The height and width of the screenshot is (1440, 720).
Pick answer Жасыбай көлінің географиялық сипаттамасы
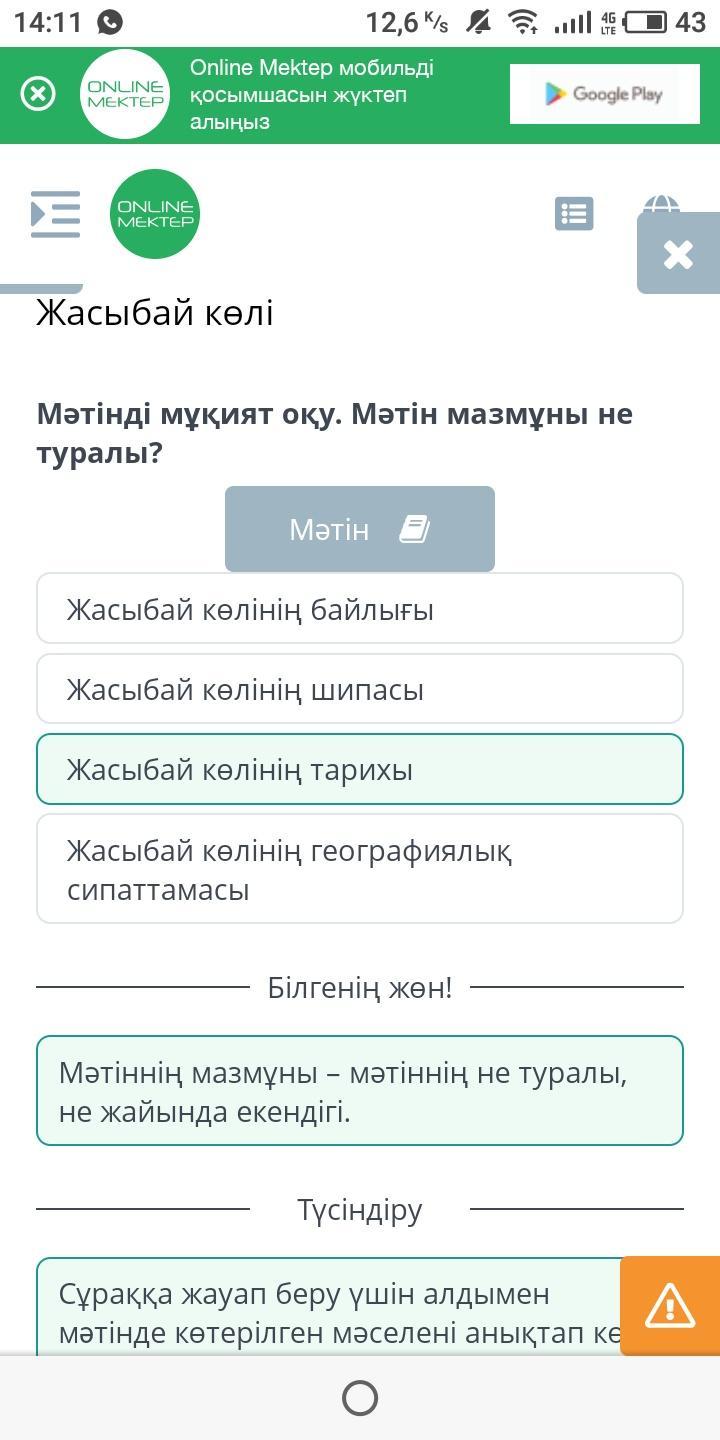pos(360,869)
